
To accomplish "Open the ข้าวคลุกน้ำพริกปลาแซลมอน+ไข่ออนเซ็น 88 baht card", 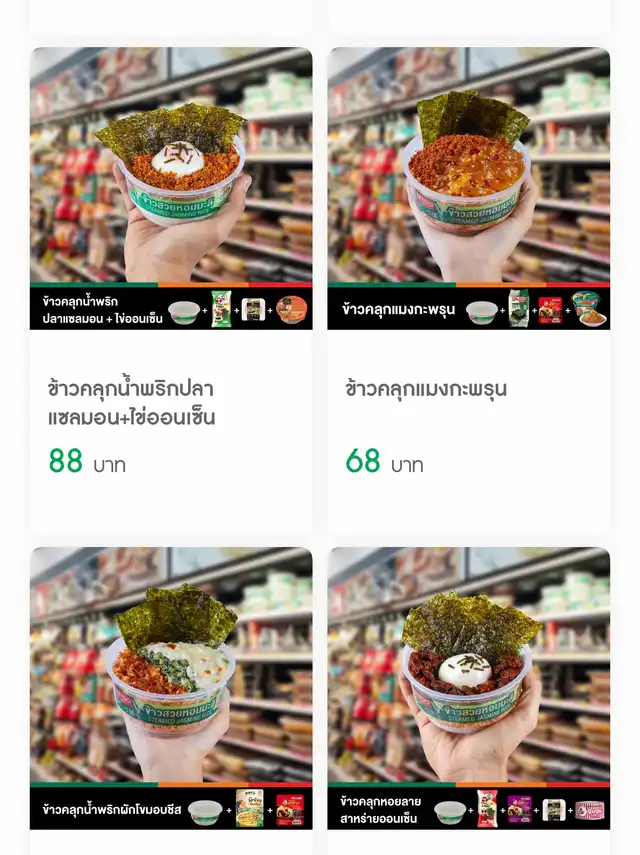I will [171, 290].
